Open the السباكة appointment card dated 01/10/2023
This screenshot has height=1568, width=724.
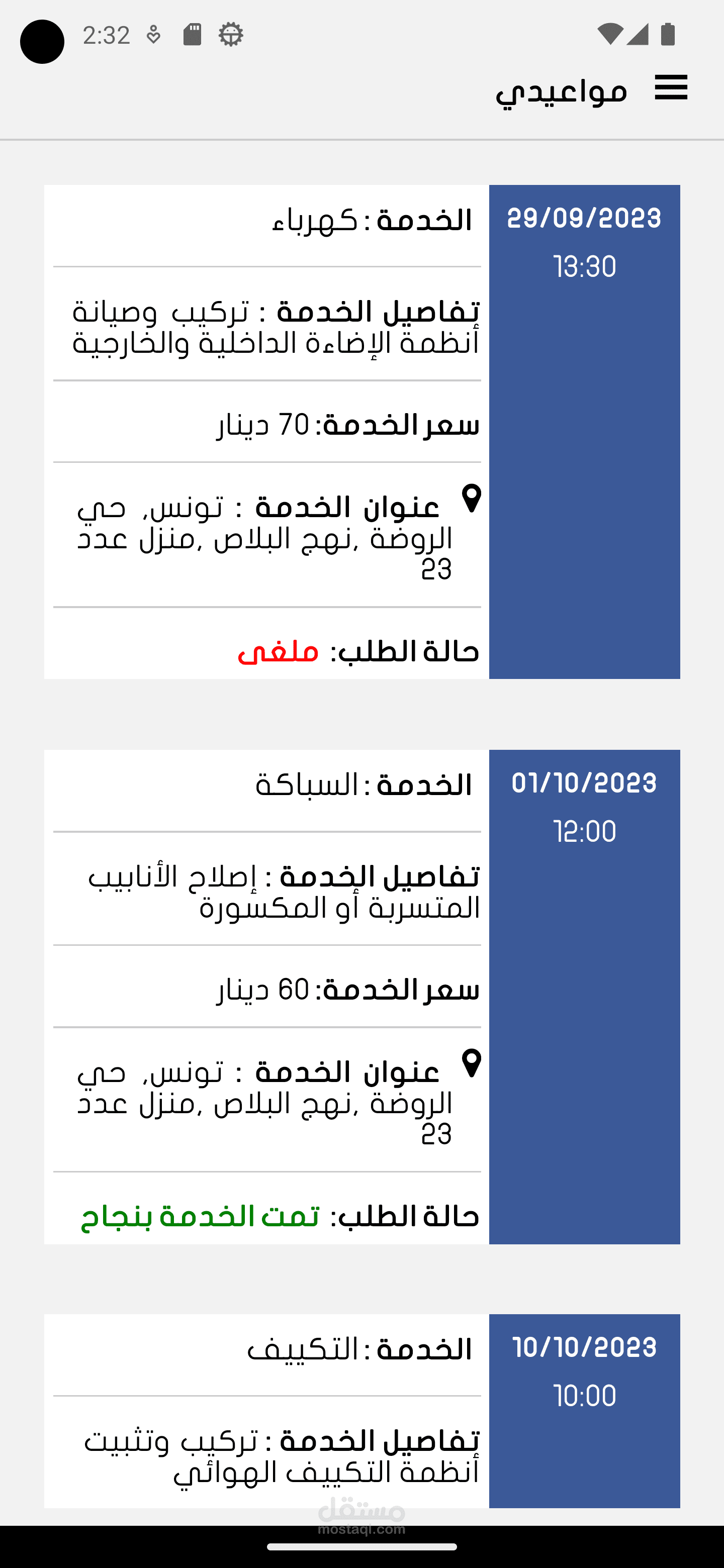click(361, 997)
